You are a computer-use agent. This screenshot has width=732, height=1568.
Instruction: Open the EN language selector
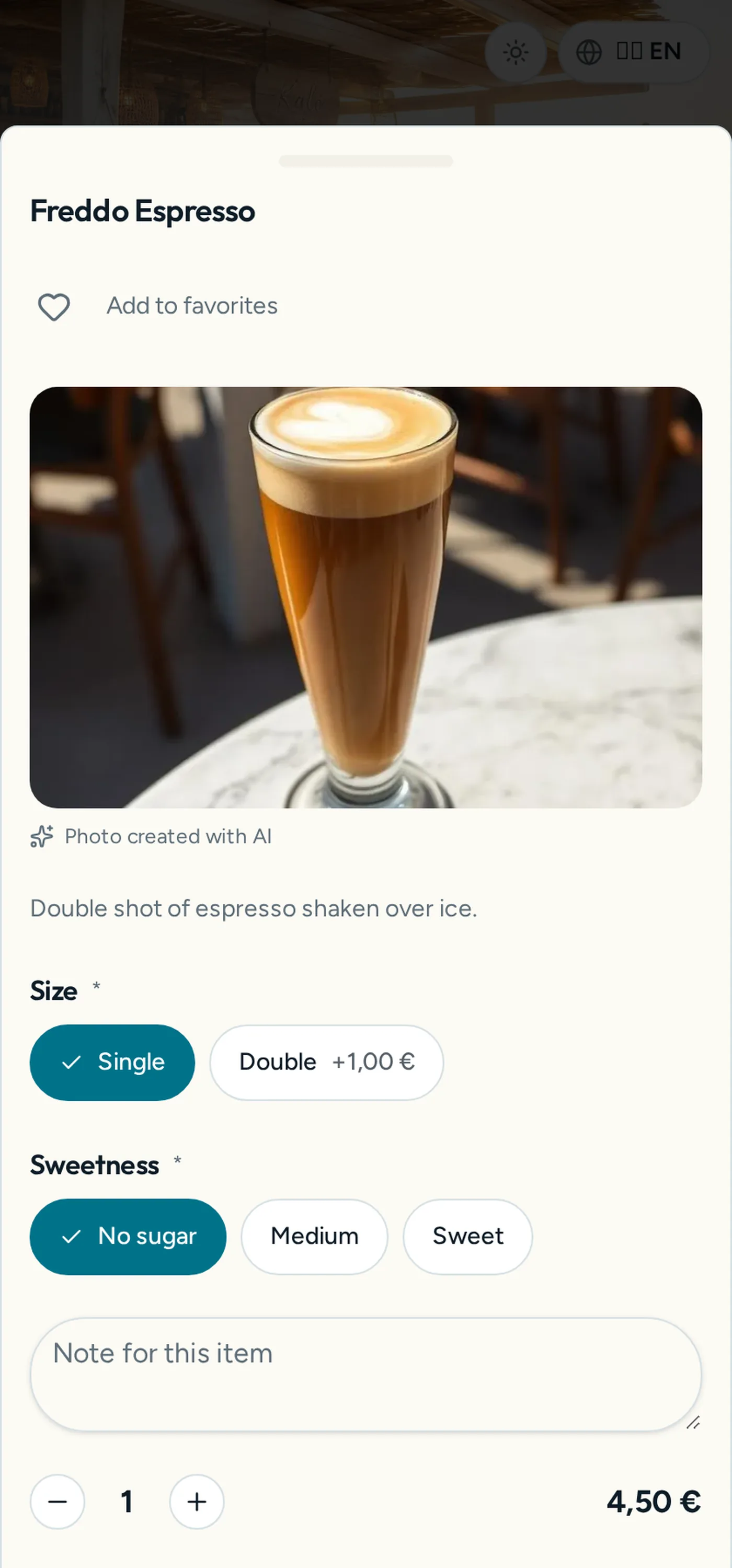click(634, 52)
